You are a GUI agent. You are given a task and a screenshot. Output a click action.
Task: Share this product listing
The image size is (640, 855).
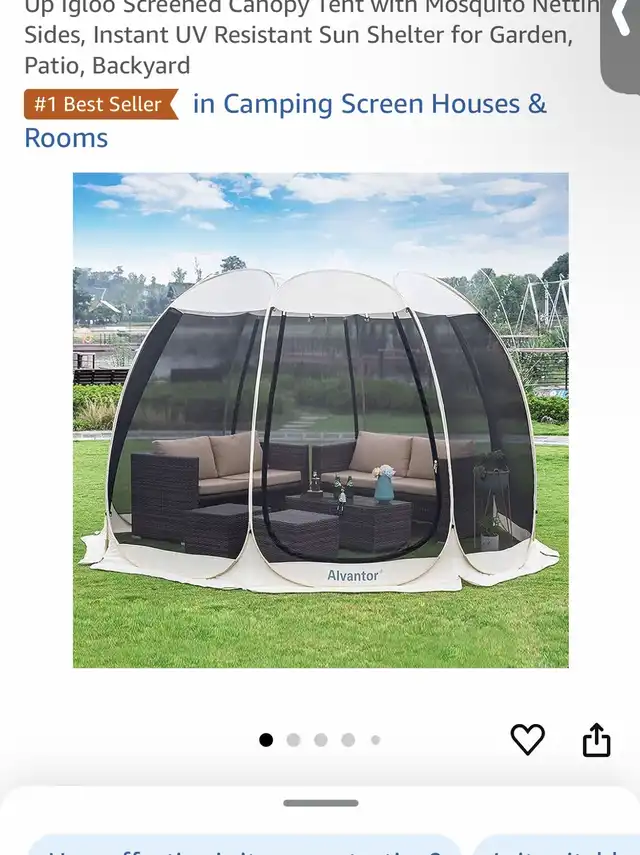click(x=596, y=739)
